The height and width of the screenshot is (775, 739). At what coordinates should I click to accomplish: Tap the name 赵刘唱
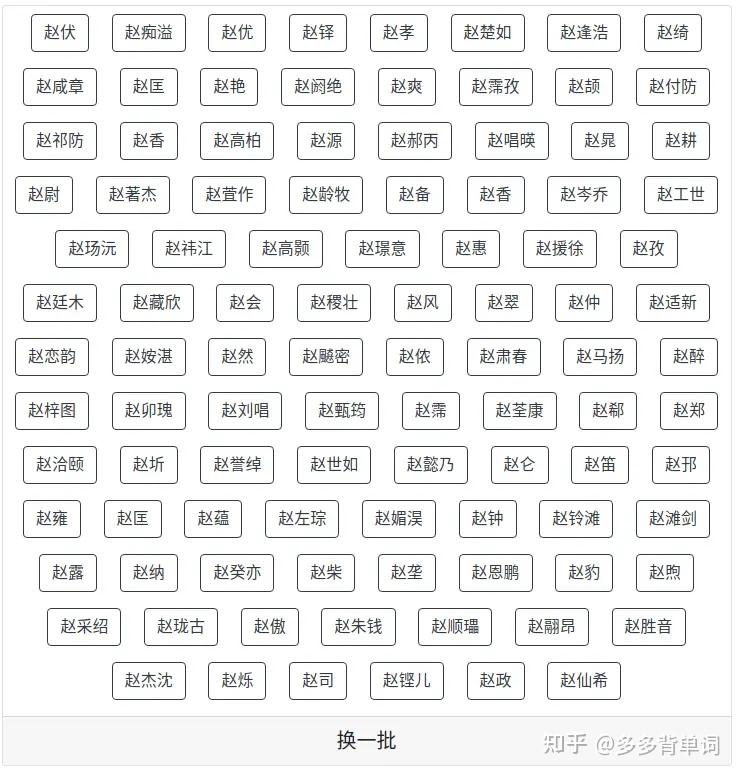245,411
